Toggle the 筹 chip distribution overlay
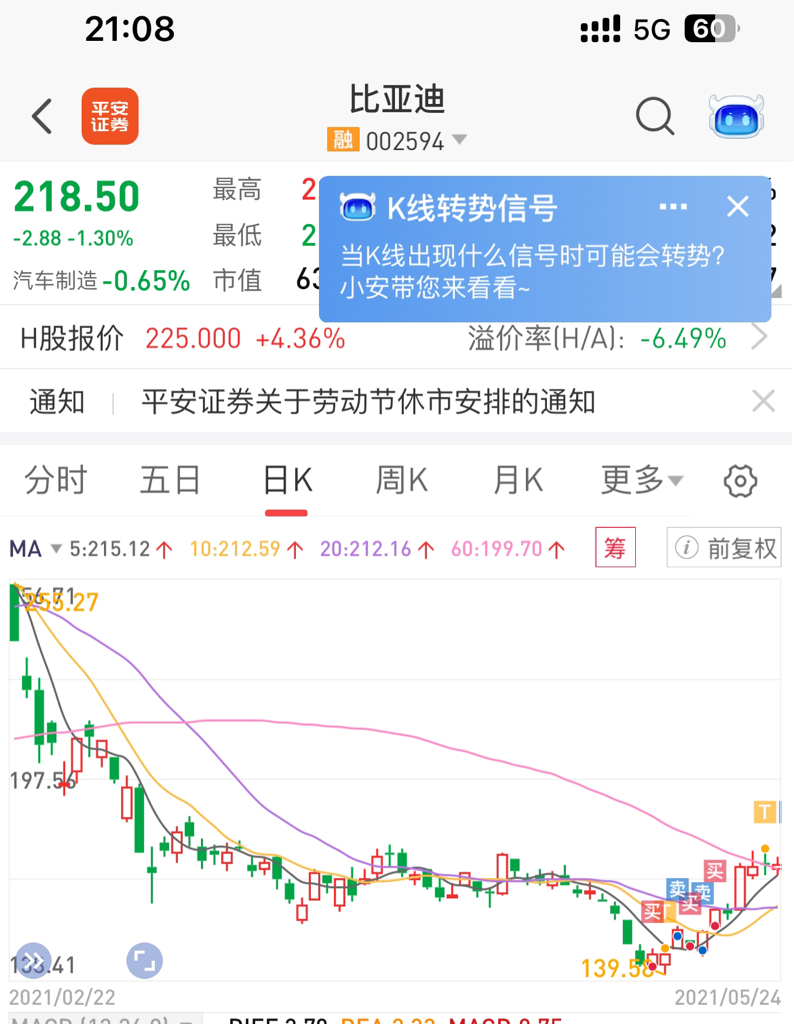The width and height of the screenshot is (794, 1024). [x=615, y=547]
